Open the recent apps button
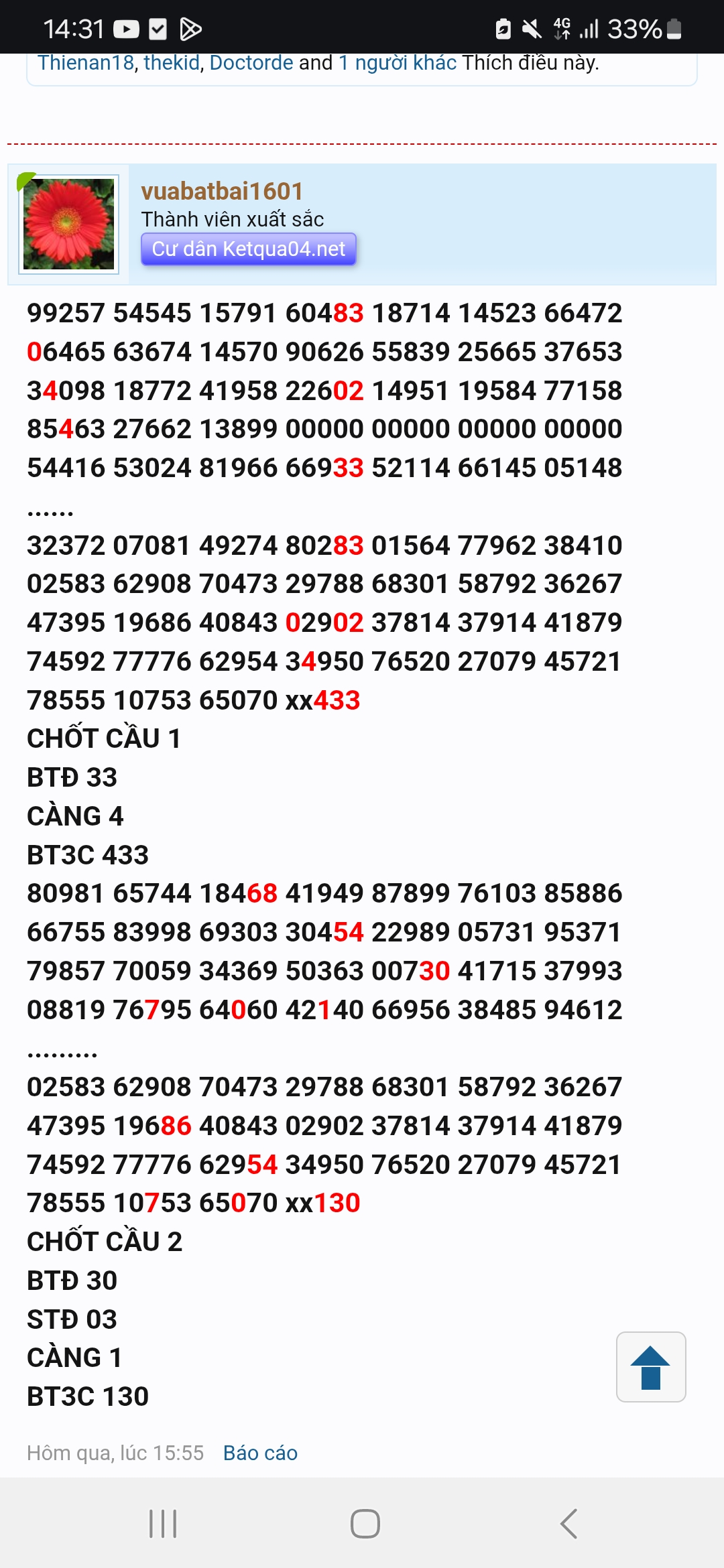This screenshot has width=724, height=1568. click(x=163, y=1524)
